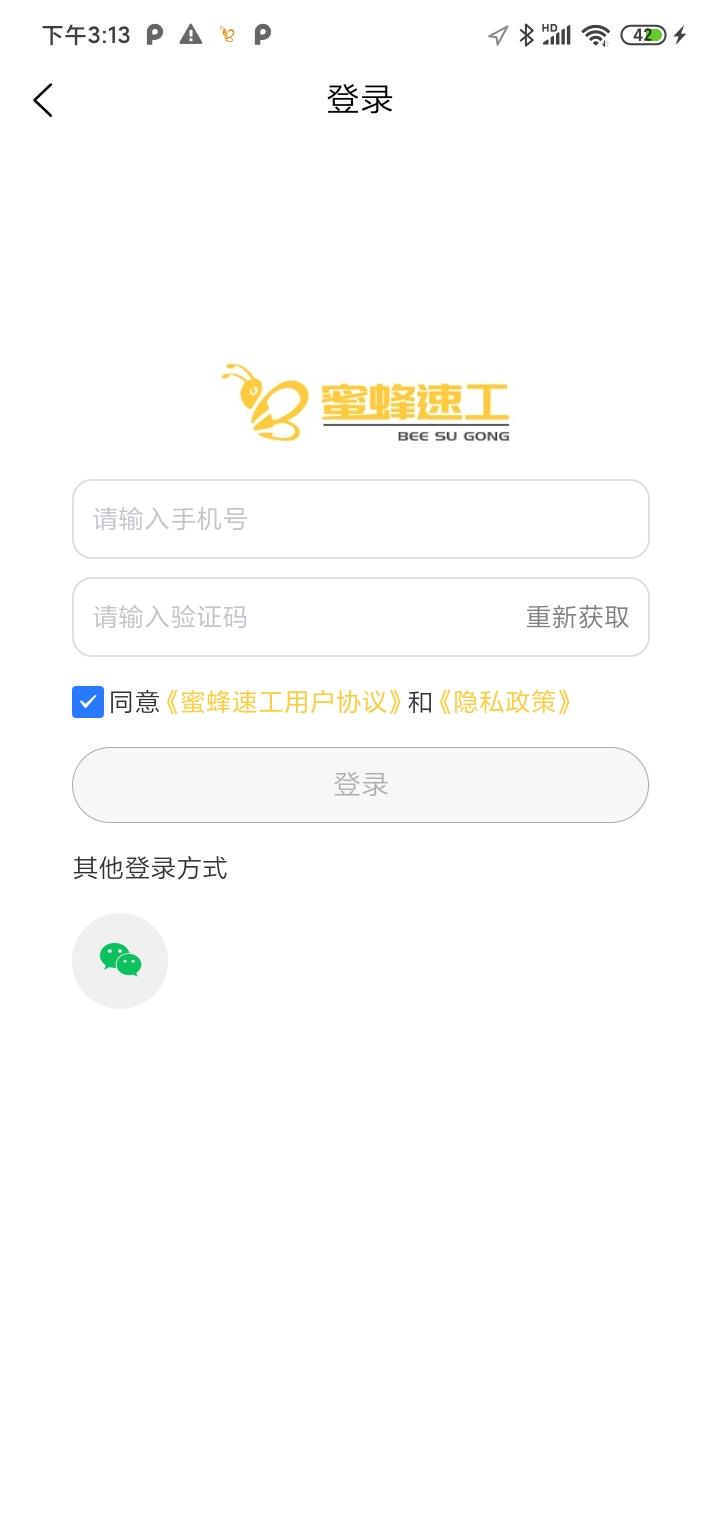This screenshot has width=720, height=1520.
Task: Tap 重新获取 to resend the code
Action: pos(578,617)
